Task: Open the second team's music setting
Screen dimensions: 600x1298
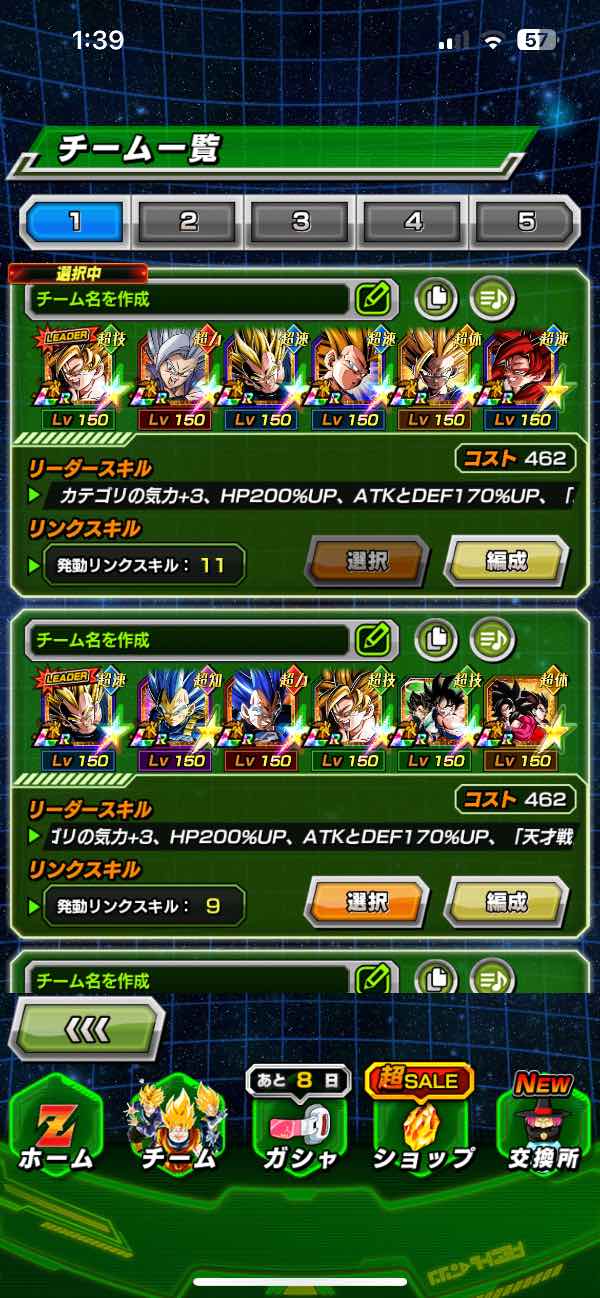Action: coord(491,638)
